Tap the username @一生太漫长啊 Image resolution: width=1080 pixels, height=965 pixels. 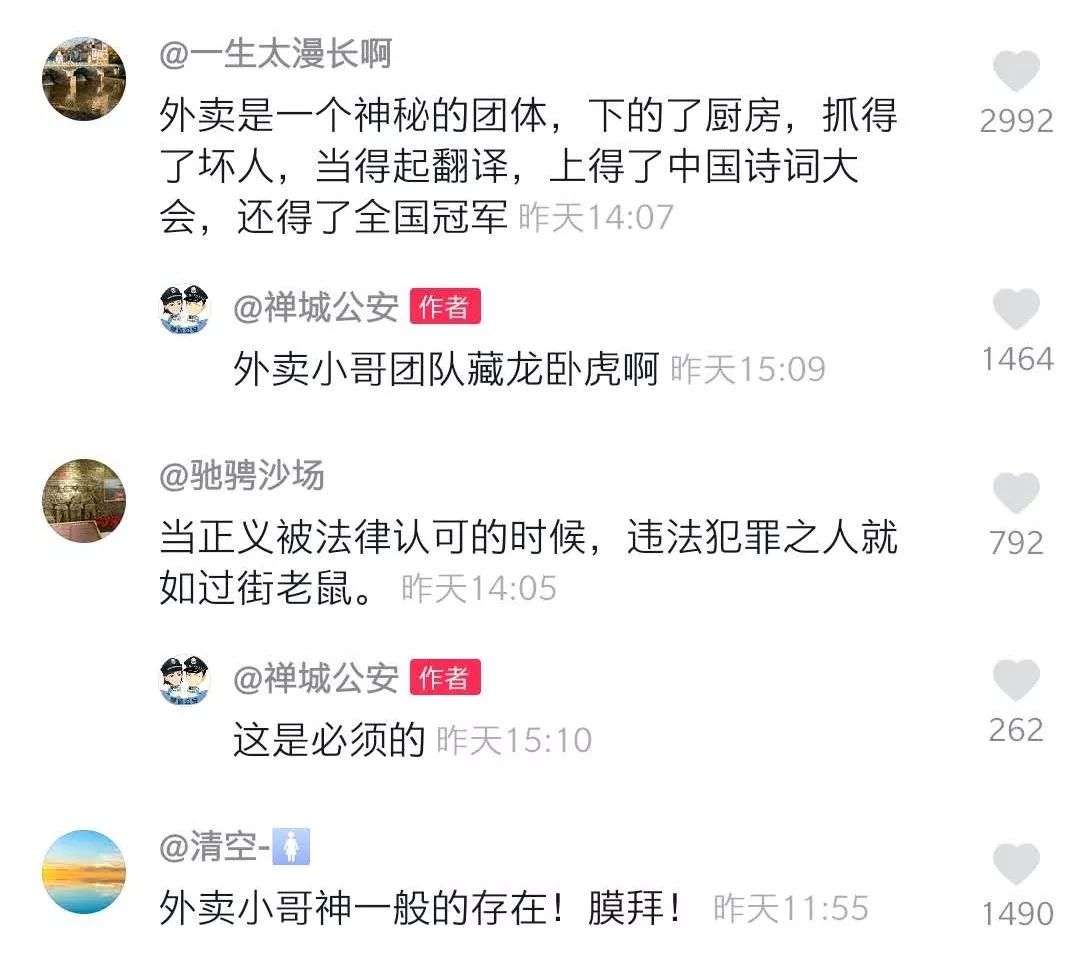pyautogui.click(x=276, y=54)
